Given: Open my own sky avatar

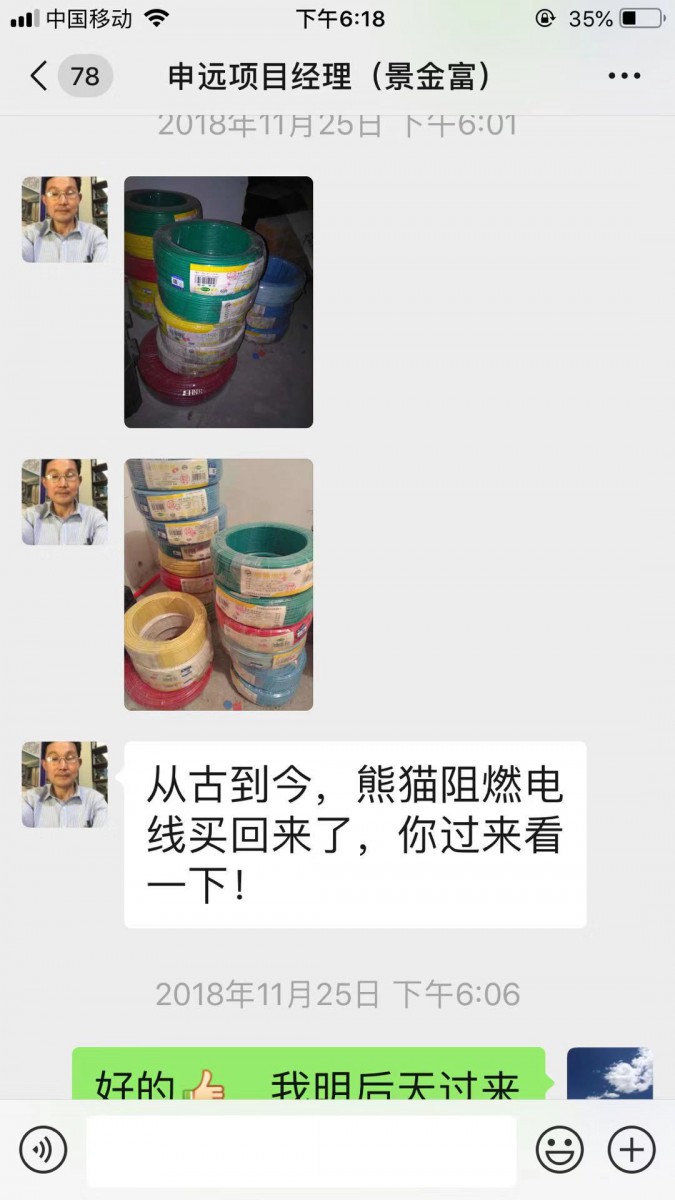Looking at the screenshot, I should (609, 1073).
